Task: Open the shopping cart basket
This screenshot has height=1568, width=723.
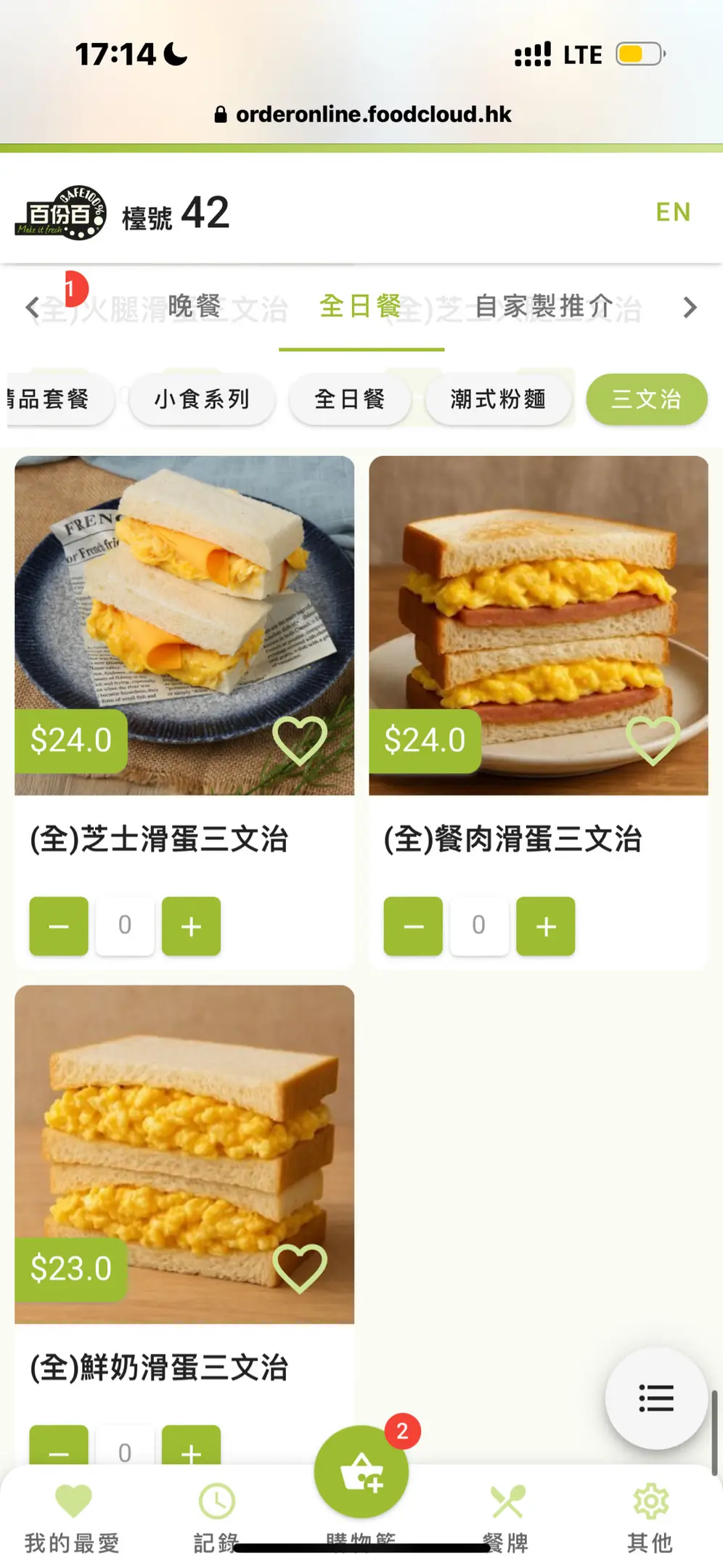Action: (x=361, y=1472)
